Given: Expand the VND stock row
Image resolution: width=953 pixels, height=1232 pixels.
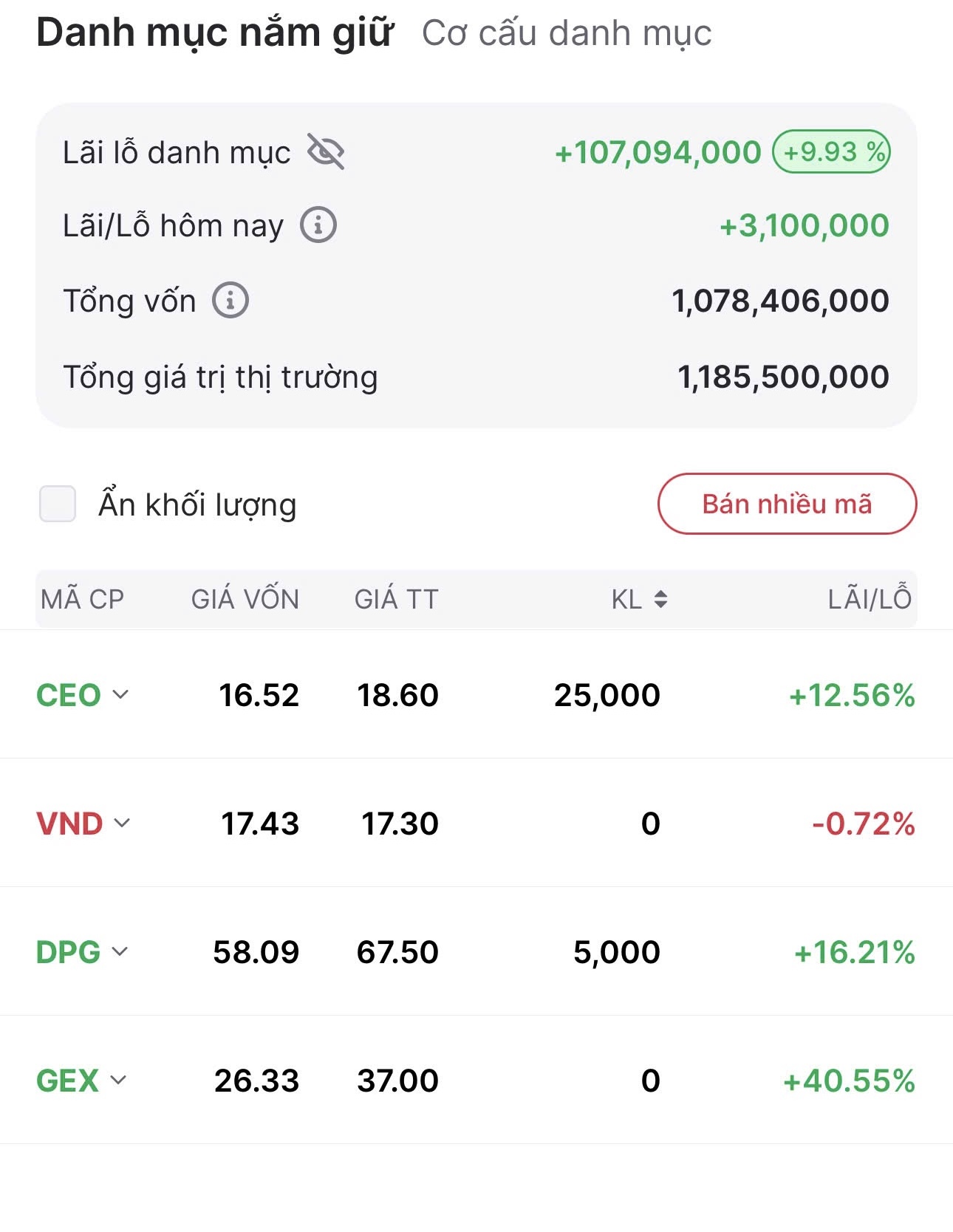Looking at the screenshot, I should [x=122, y=823].
